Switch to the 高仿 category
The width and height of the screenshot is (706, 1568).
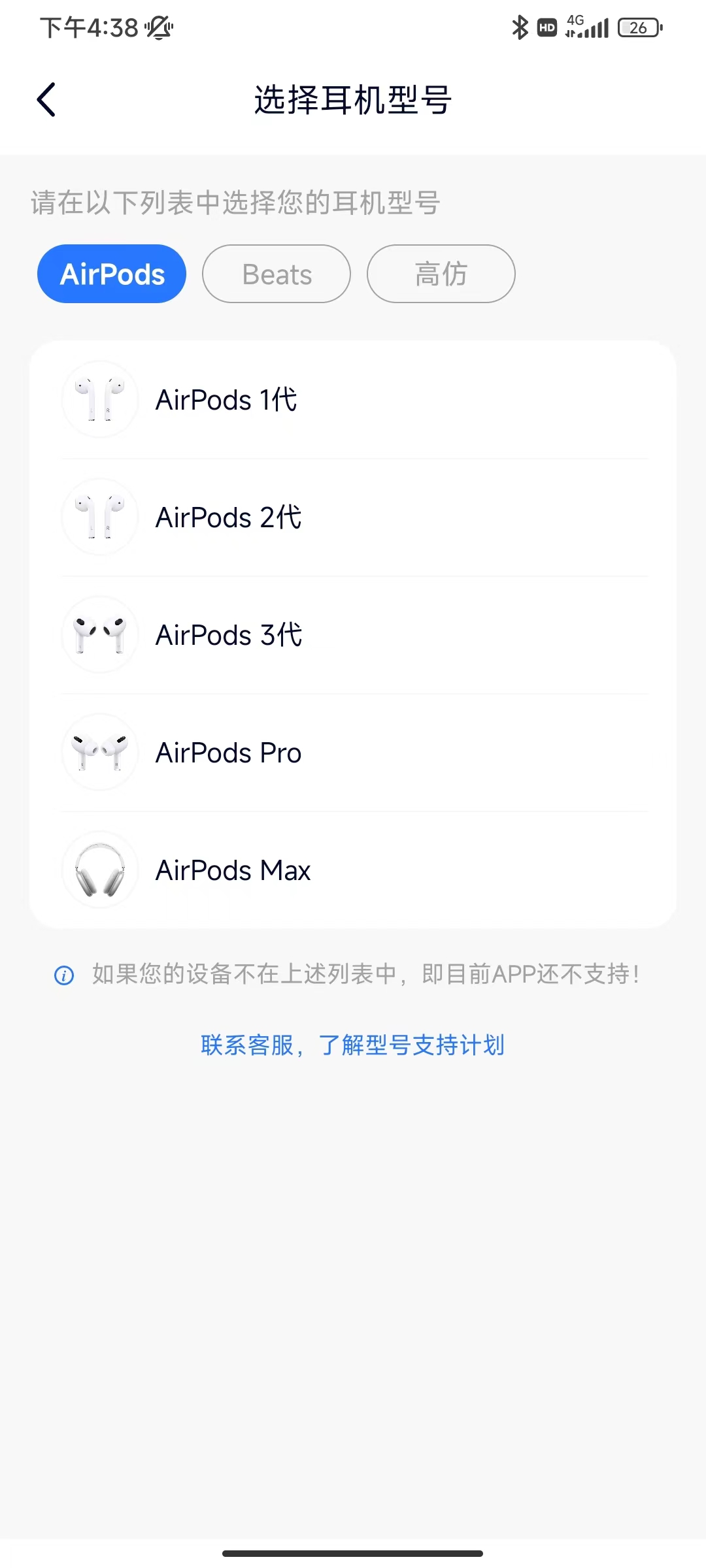click(441, 274)
